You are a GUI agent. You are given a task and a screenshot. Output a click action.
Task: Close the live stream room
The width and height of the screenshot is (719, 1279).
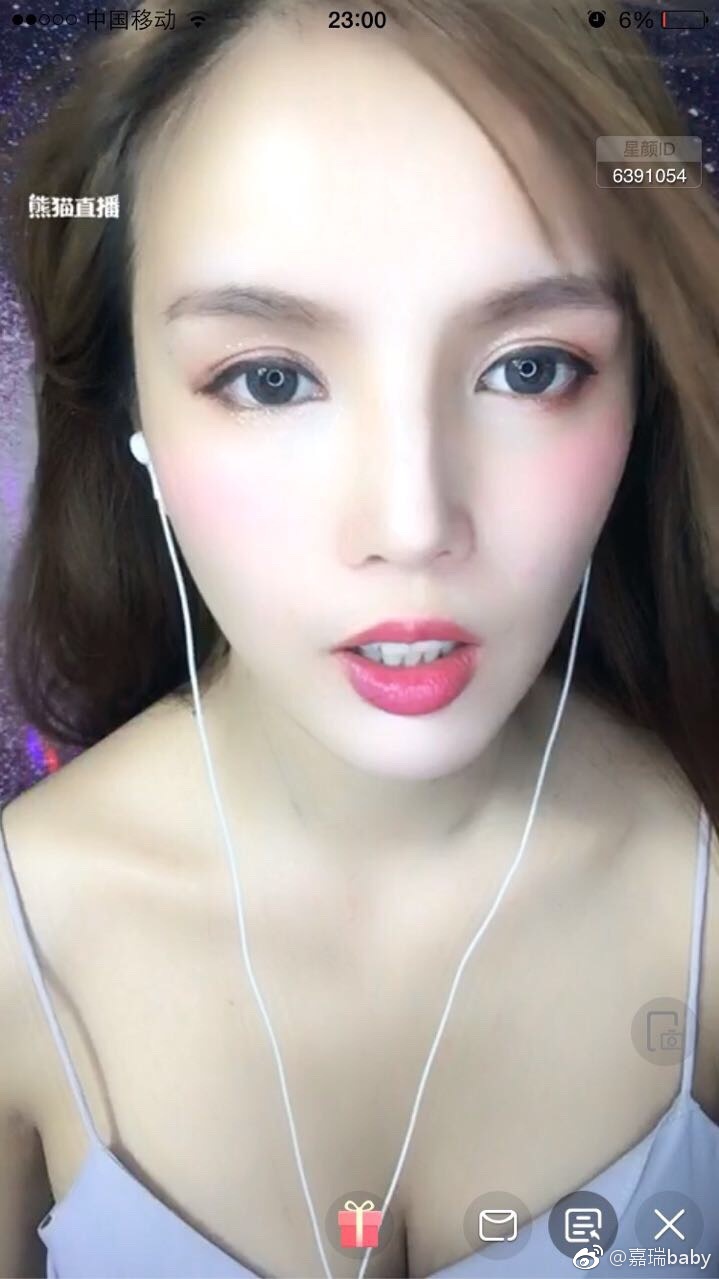(x=668, y=1223)
